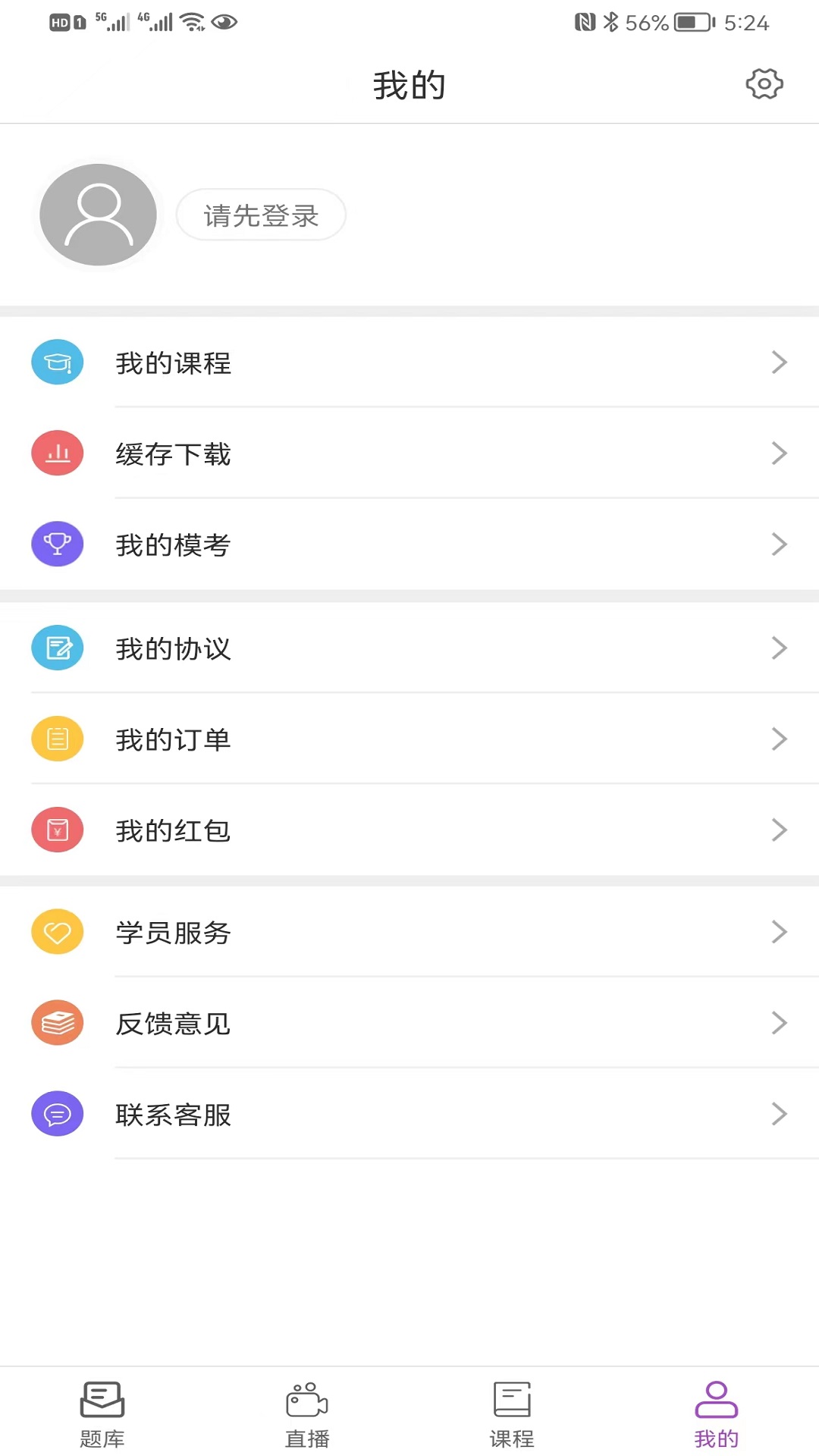This screenshot has width=819, height=1456.
Task: Open the chevron next to 我的订单
Action: coord(780,739)
